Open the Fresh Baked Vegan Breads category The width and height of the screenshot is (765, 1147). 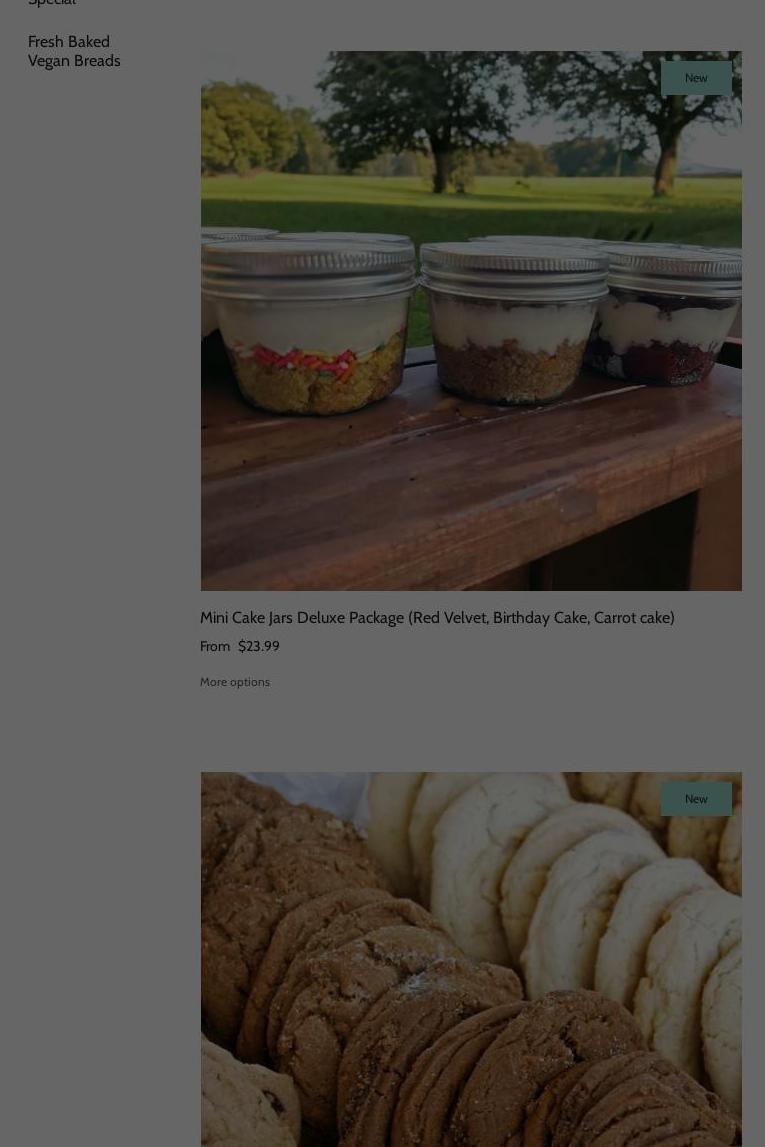[73, 51]
